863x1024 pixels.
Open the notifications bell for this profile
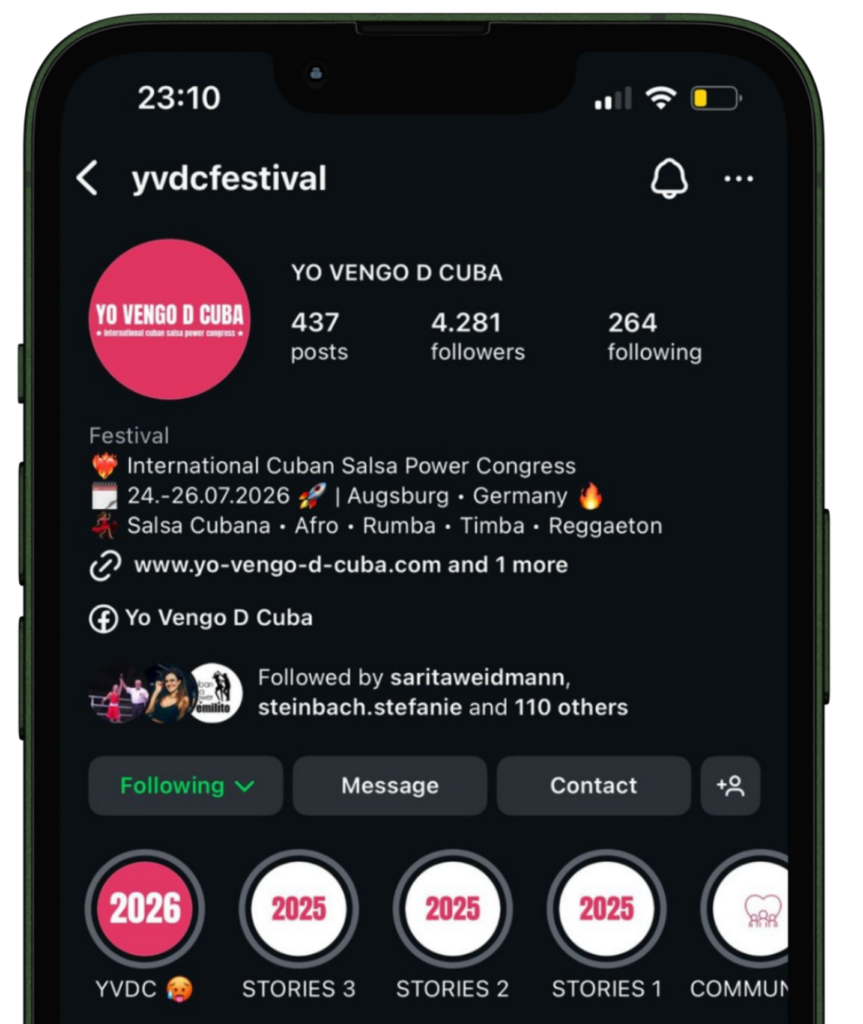point(669,179)
